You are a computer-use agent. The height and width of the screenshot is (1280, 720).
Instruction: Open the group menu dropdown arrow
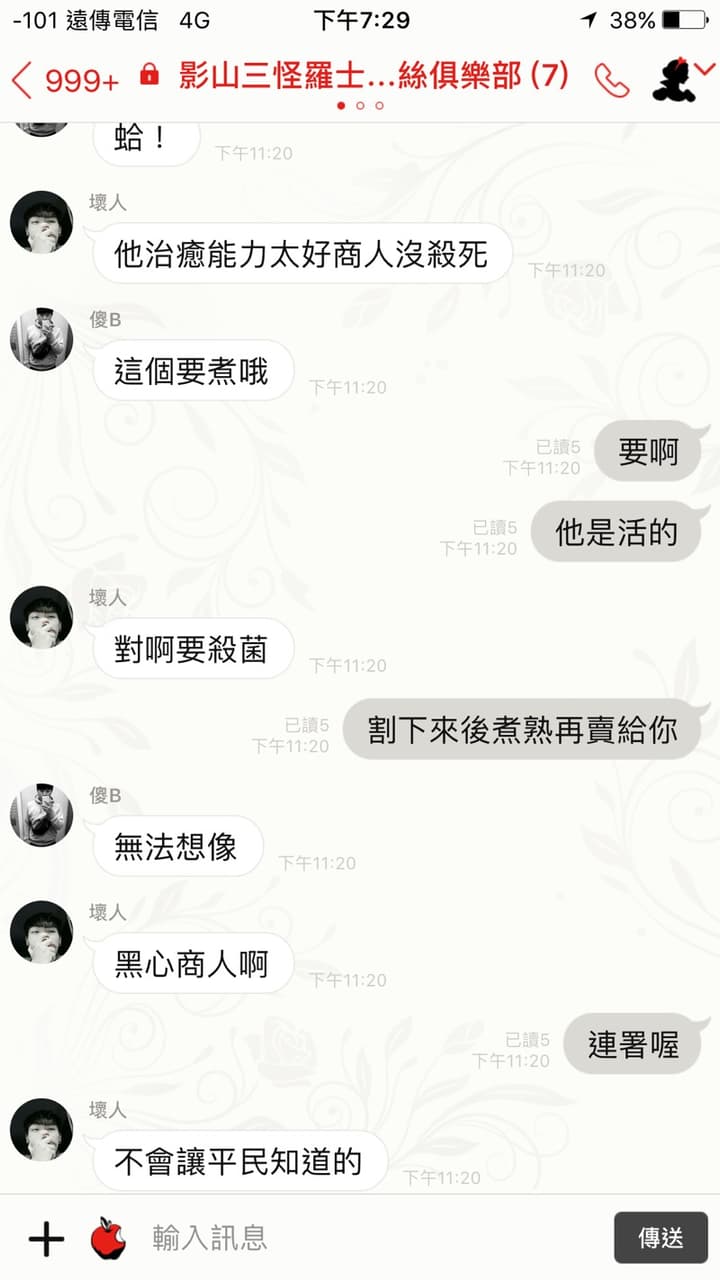[x=705, y=69]
